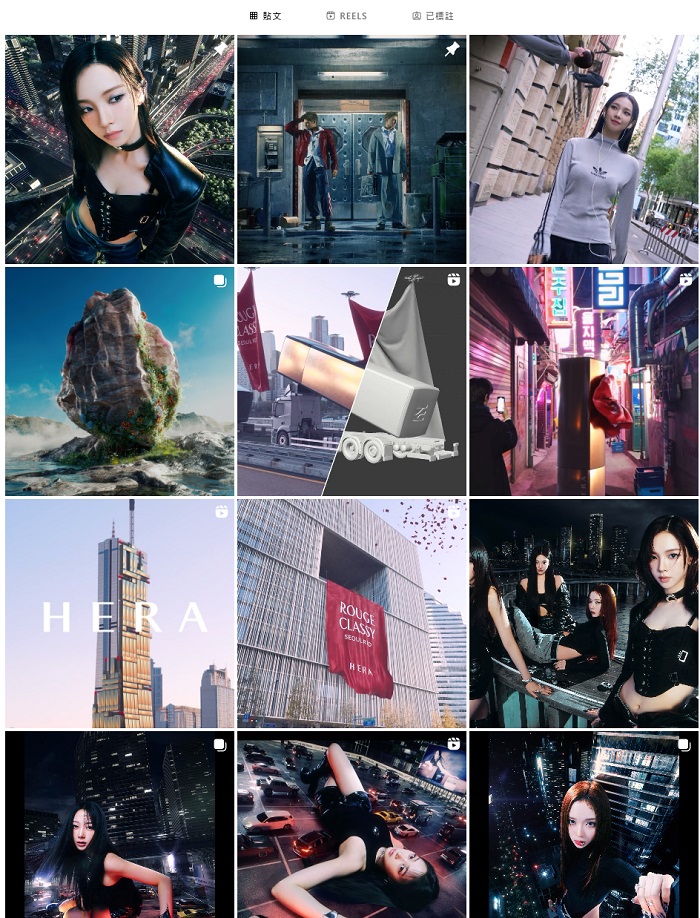The image size is (700, 918).
Task: Open post of woman in gray Adidas top
Action: pyautogui.click(x=583, y=149)
